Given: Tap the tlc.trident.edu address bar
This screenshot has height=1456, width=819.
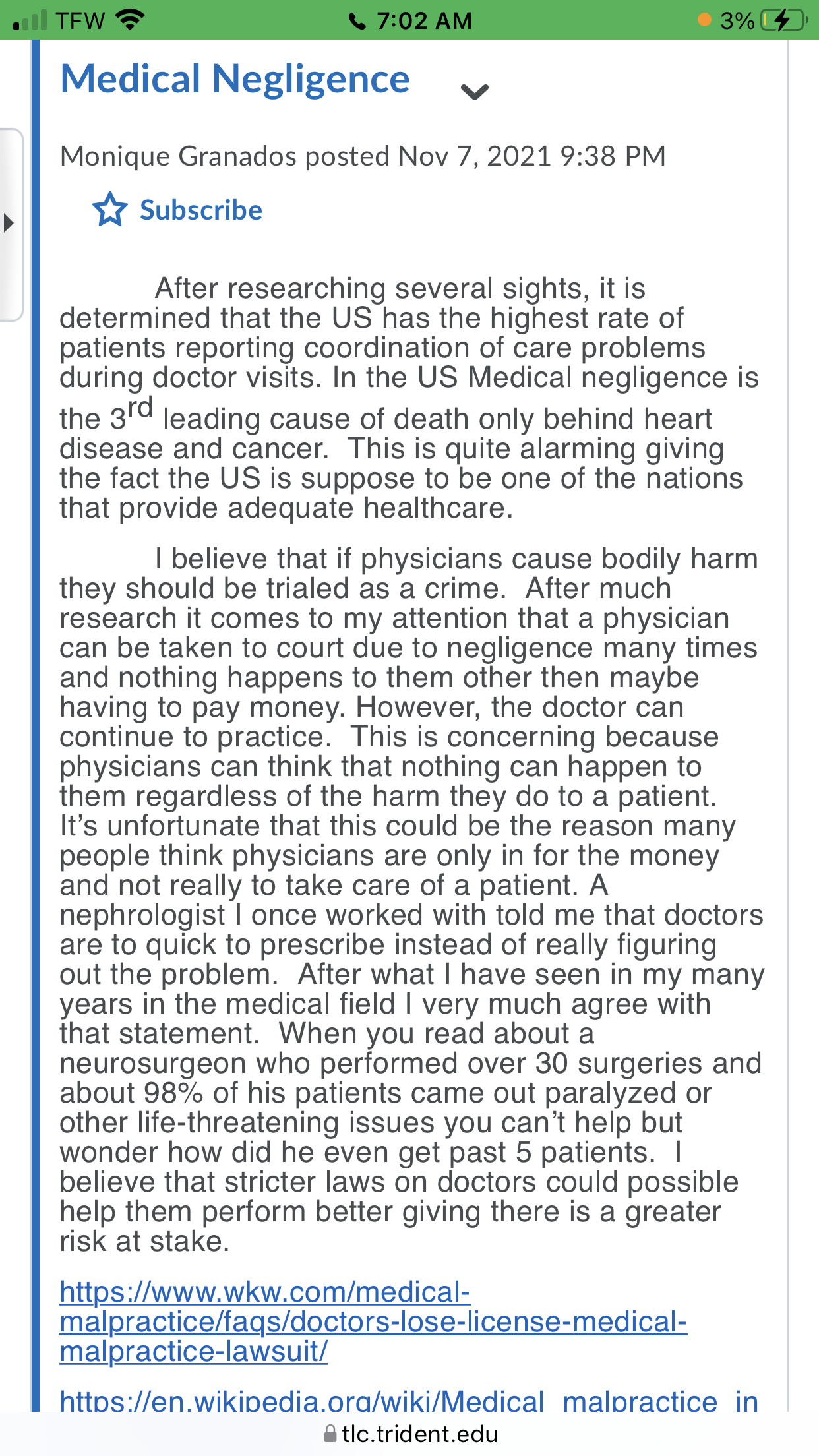Looking at the screenshot, I should (x=409, y=1434).
